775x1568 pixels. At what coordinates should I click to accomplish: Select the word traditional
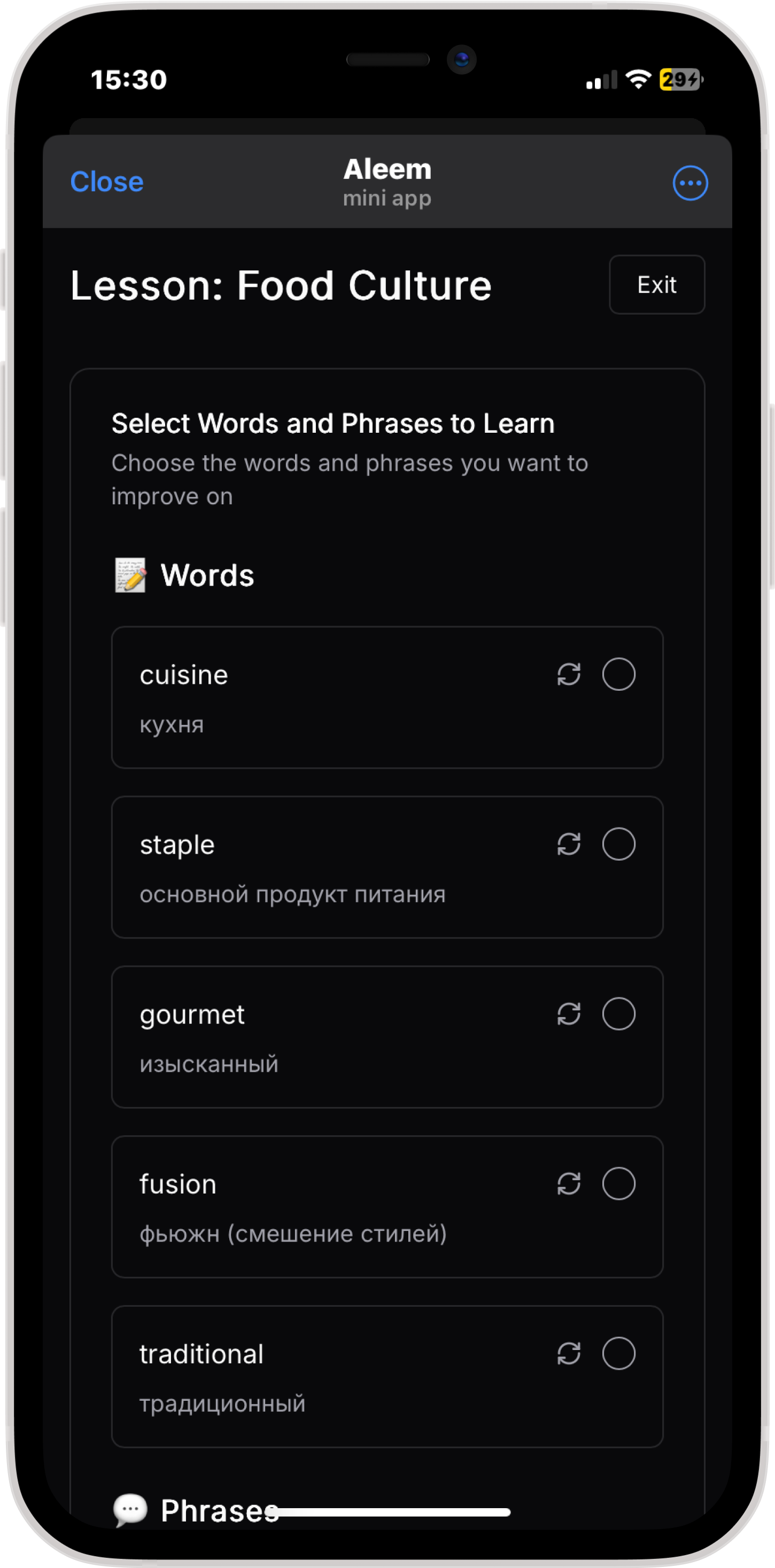[x=618, y=1354]
